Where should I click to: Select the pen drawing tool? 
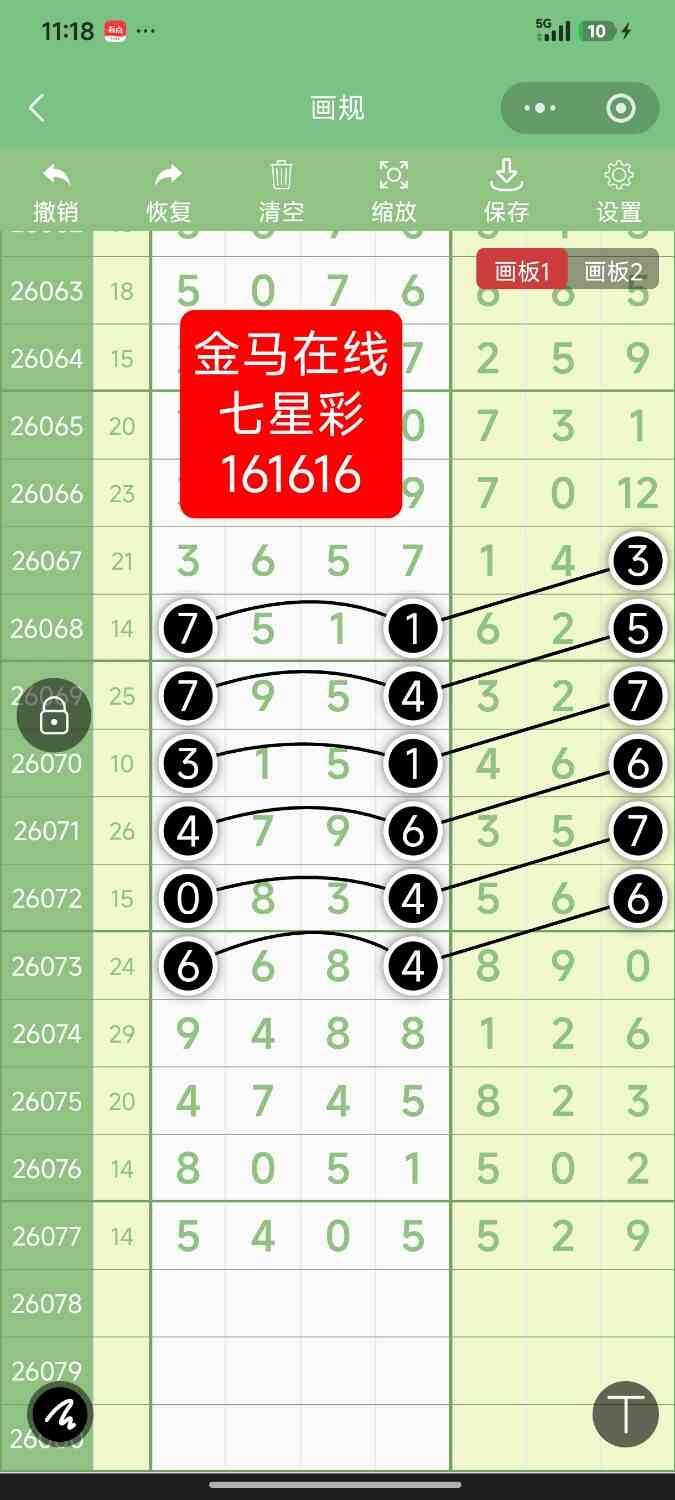click(x=60, y=1414)
